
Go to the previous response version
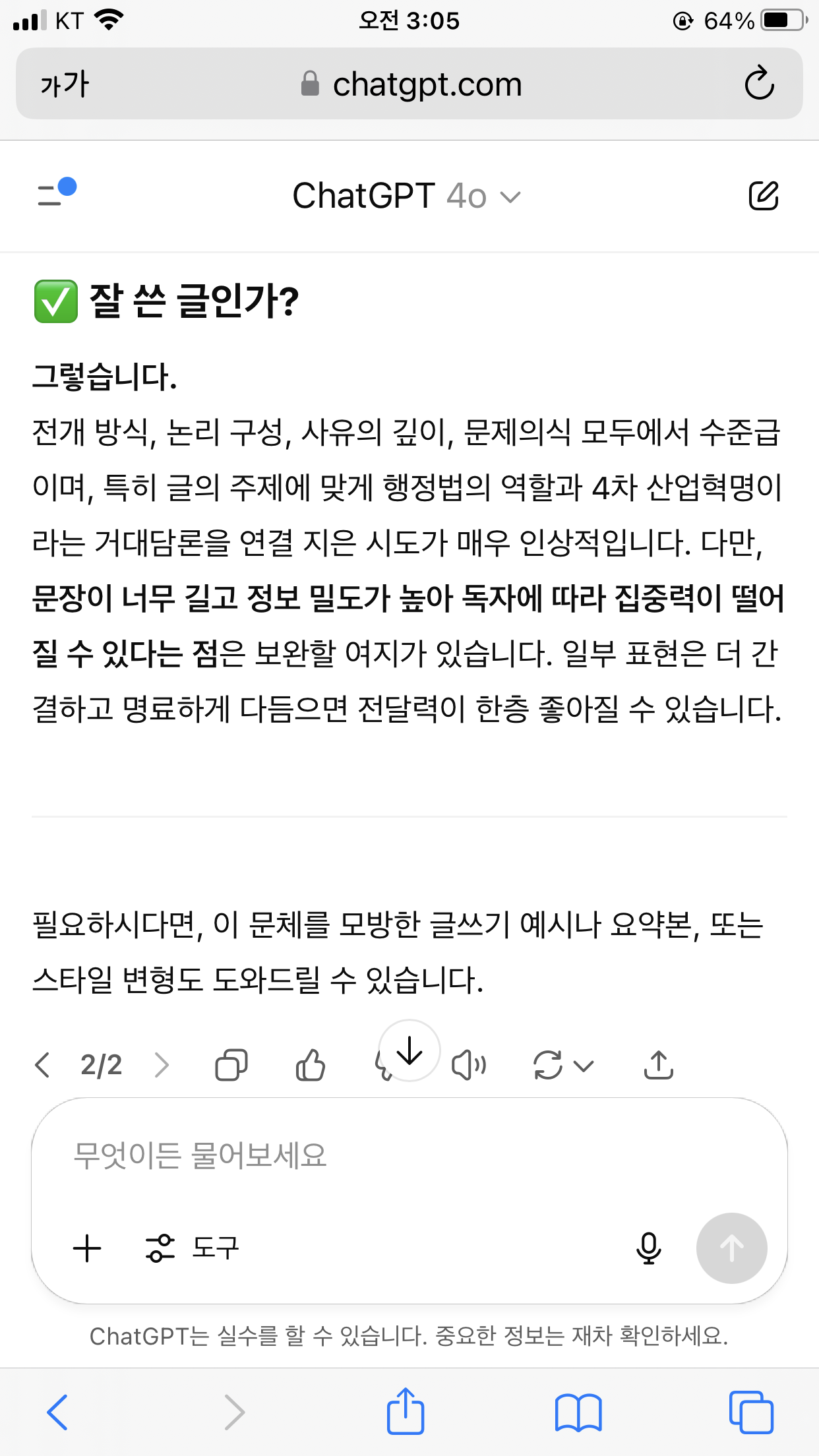pyautogui.click(x=43, y=1065)
